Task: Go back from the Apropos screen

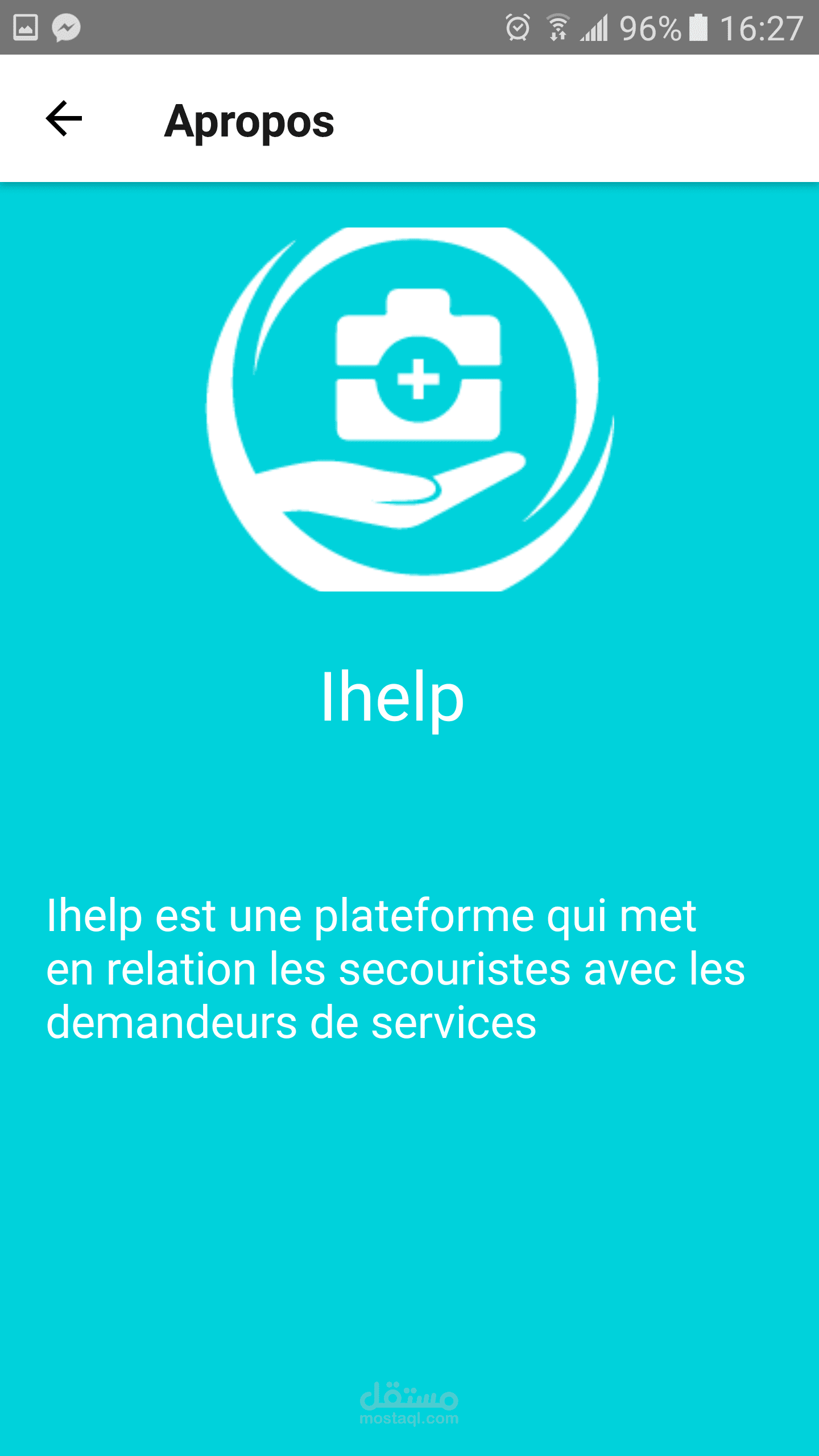Action: pos(64,118)
